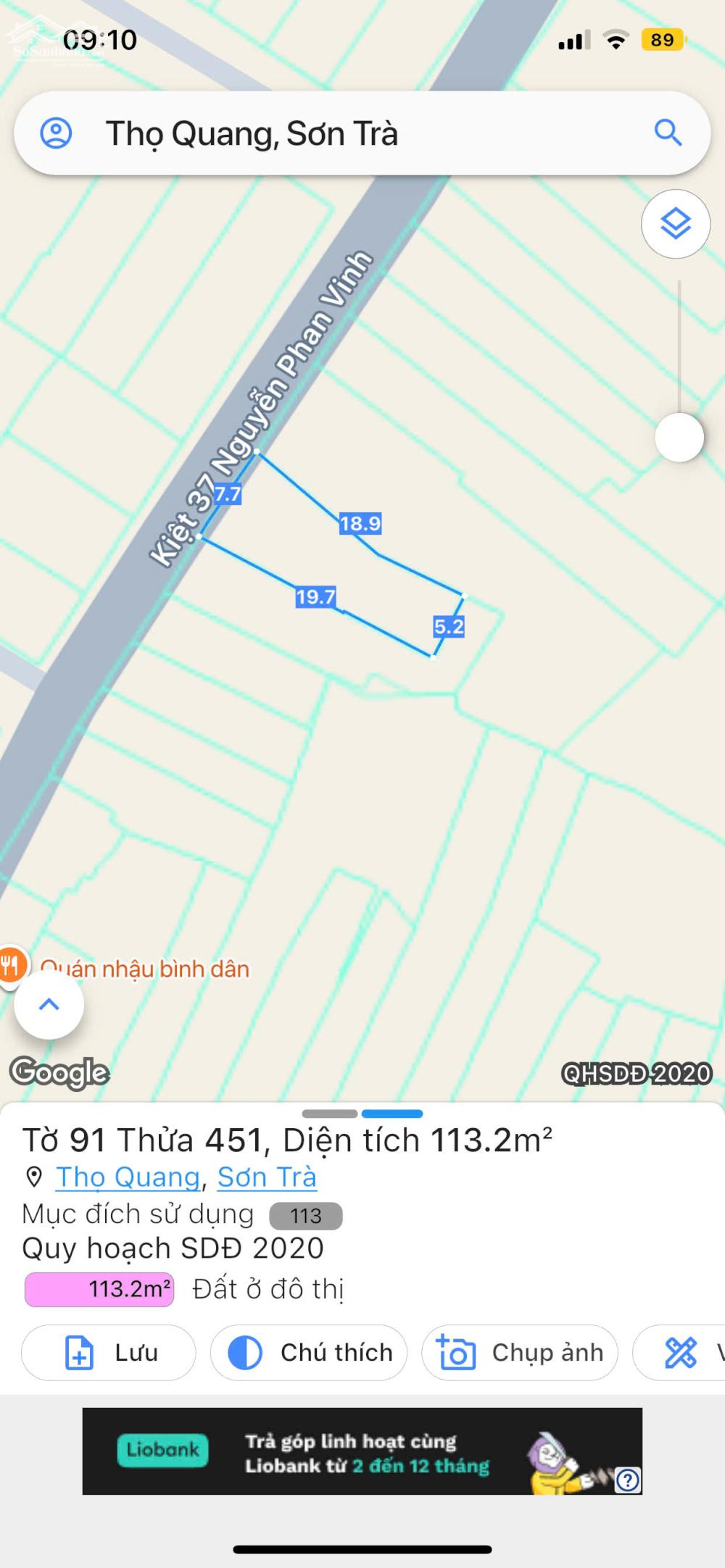Open the Thọ Quang ward link
725x1568 pixels.
[x=128, y=1177]
